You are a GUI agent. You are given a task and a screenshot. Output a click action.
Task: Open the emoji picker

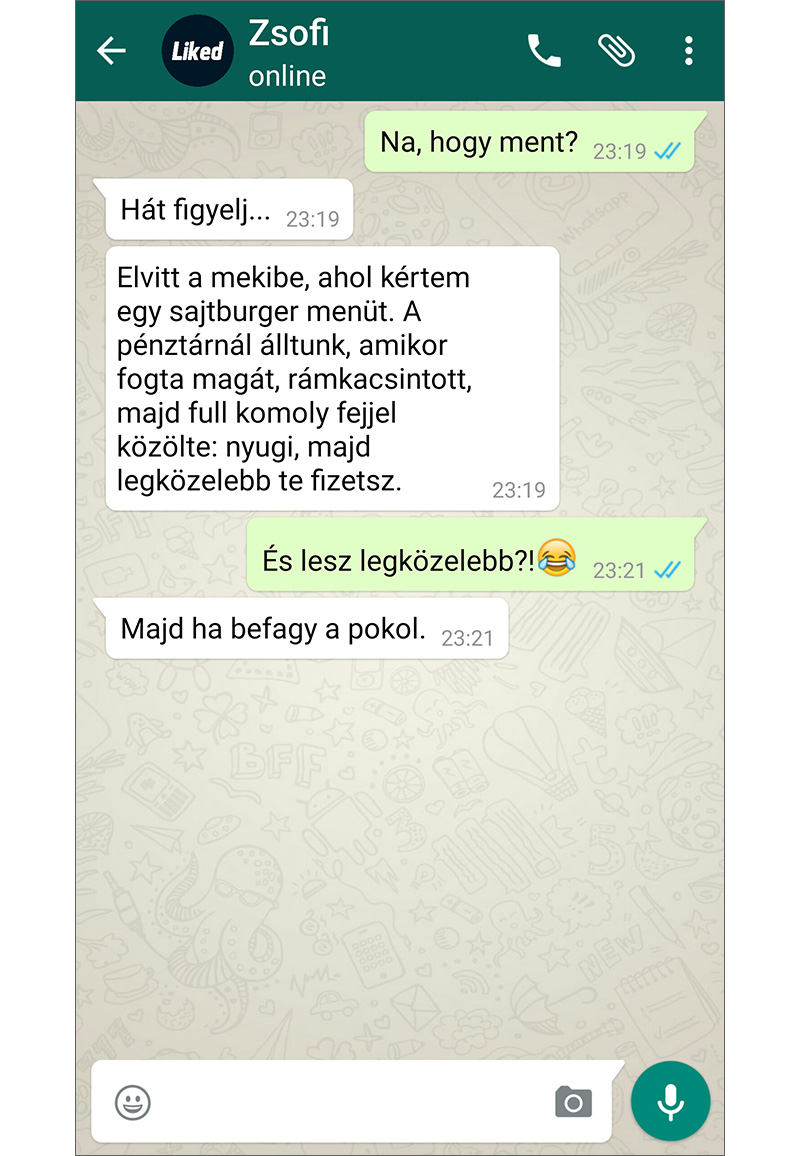pos(133,1103)
